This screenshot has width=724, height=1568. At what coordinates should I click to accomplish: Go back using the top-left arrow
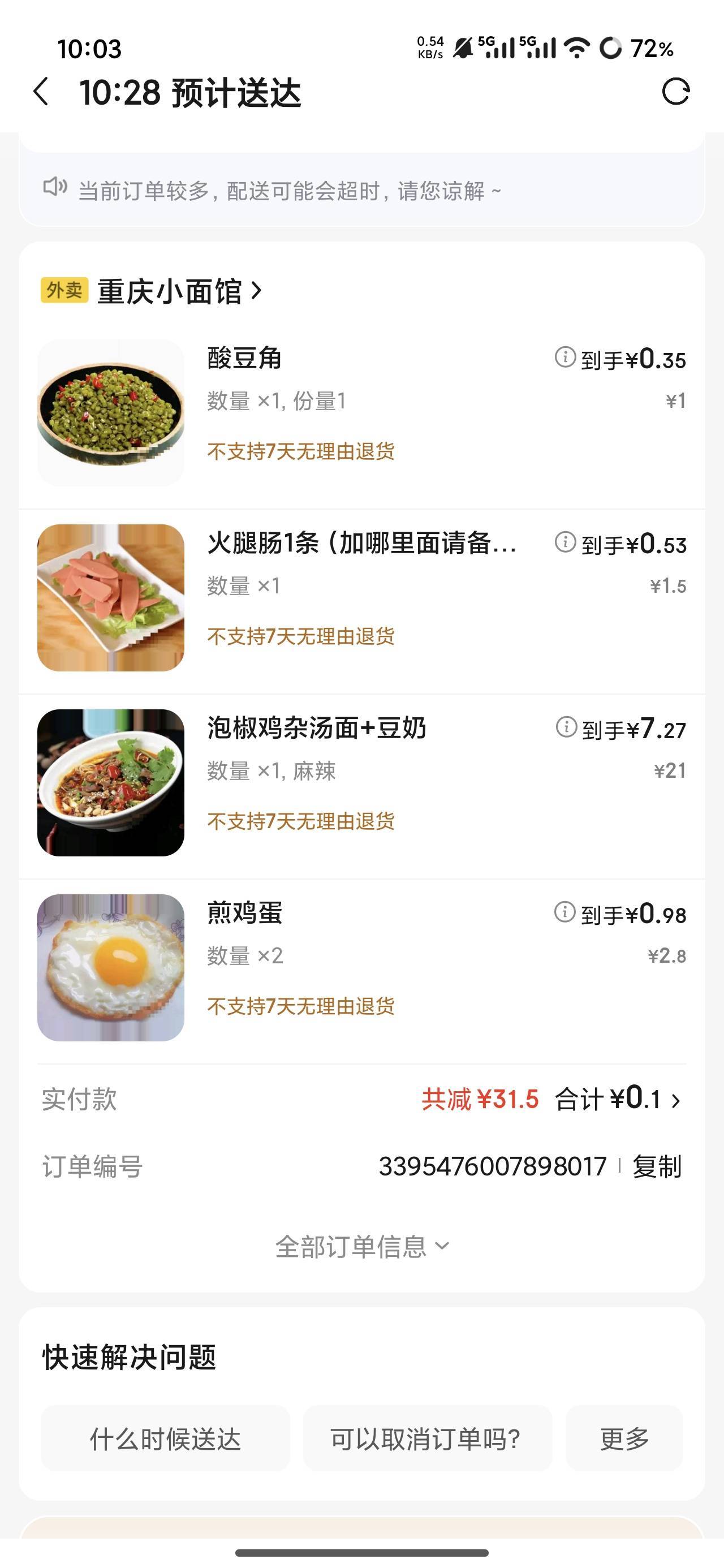(x=41, y=93)
